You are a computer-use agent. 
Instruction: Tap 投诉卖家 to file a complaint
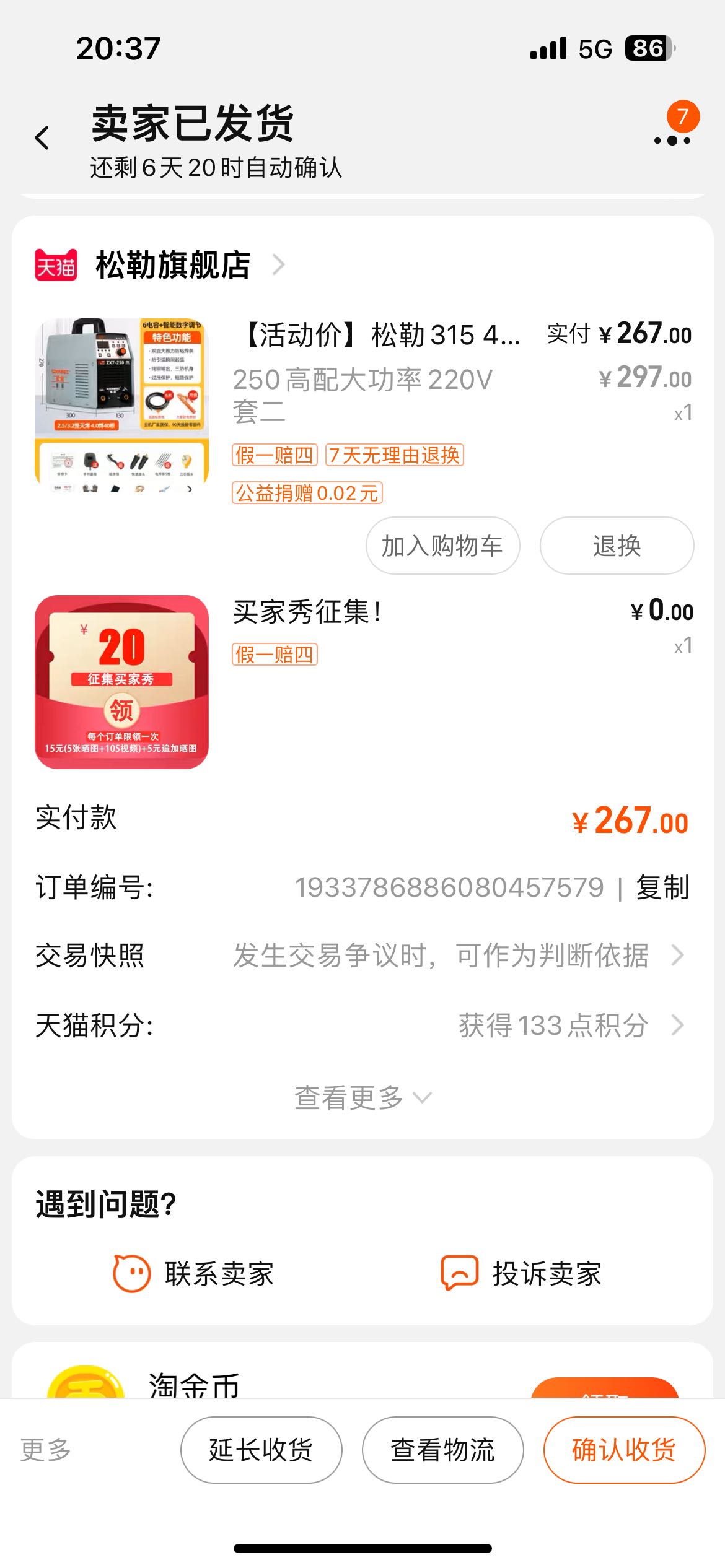(521, 1273)
